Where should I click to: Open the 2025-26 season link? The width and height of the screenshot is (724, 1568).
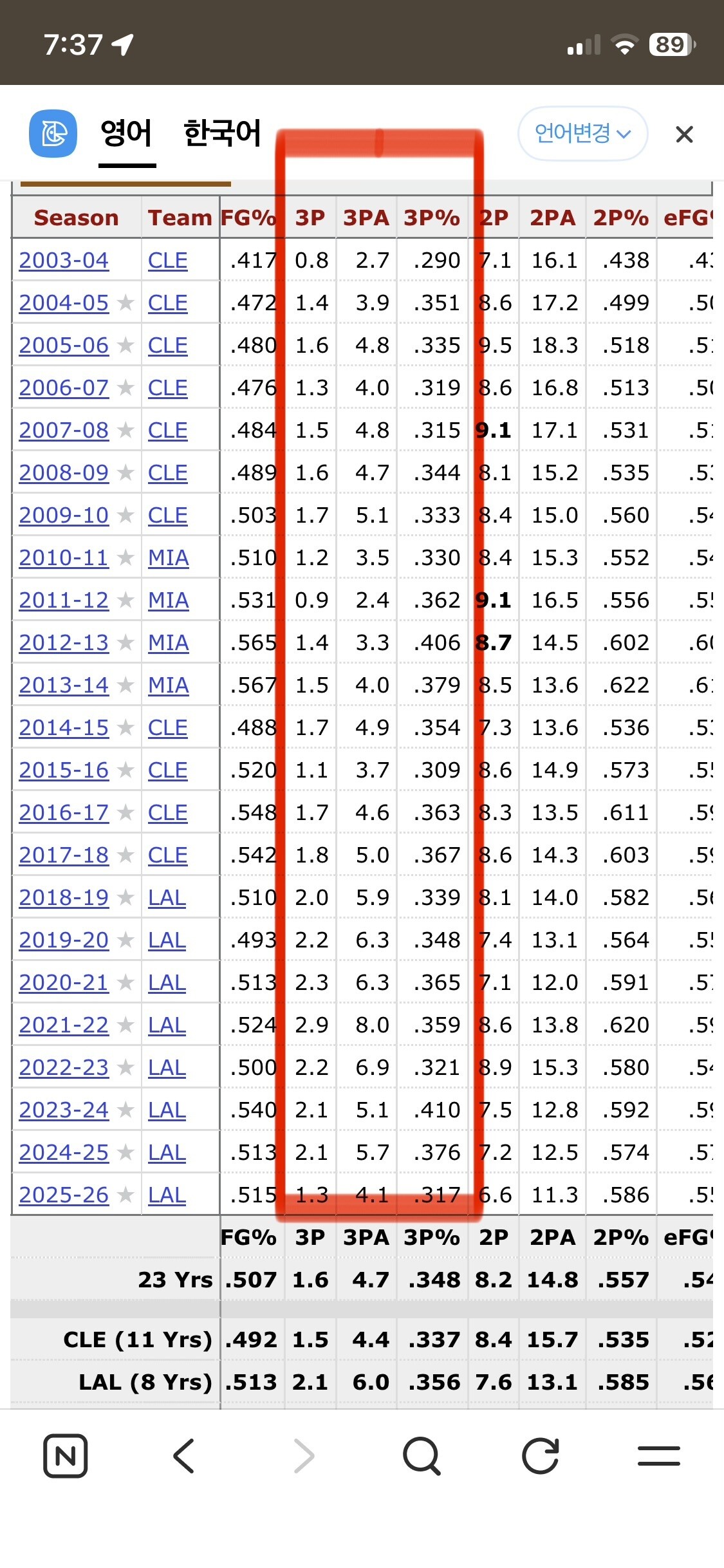(64, 1195)
